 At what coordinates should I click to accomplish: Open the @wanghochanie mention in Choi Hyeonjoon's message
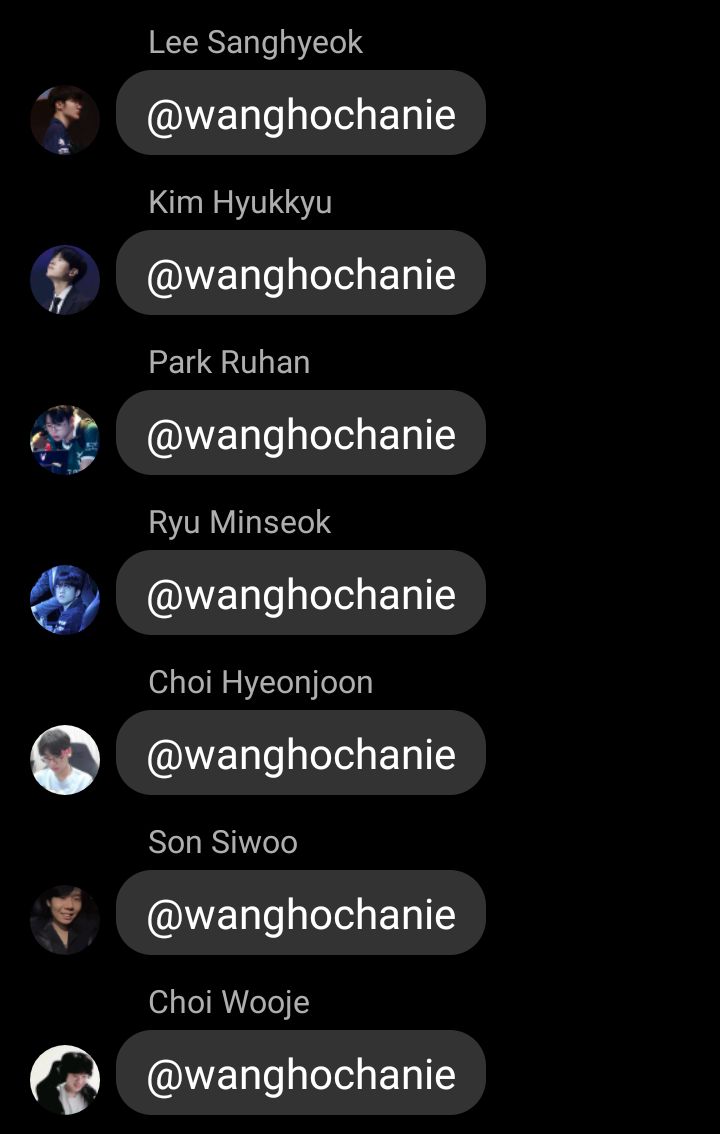[301, 754]
